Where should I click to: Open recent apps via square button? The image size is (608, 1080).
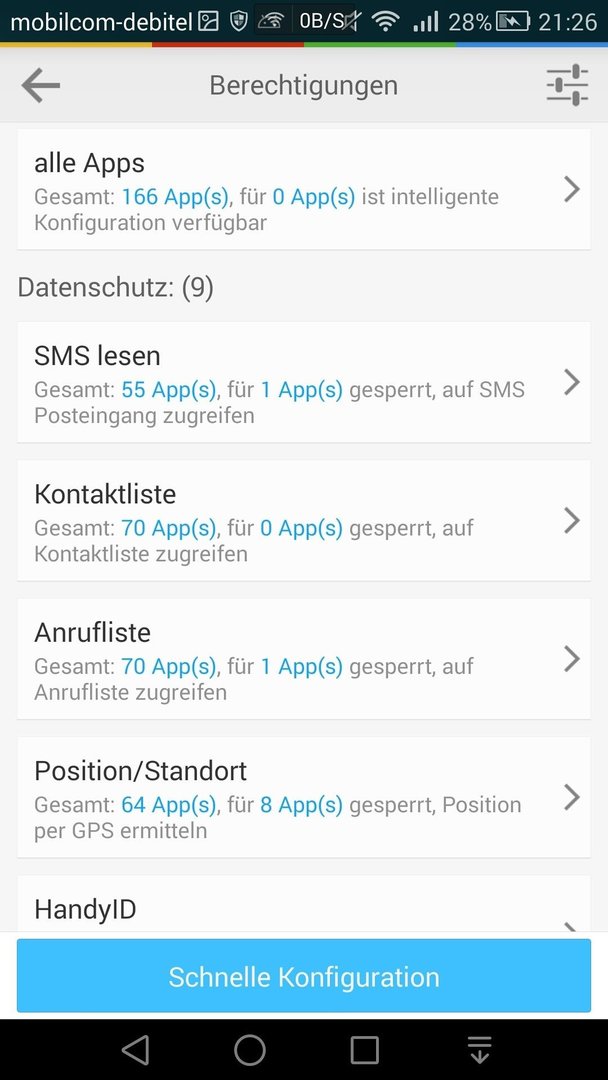click(364, 1050)
